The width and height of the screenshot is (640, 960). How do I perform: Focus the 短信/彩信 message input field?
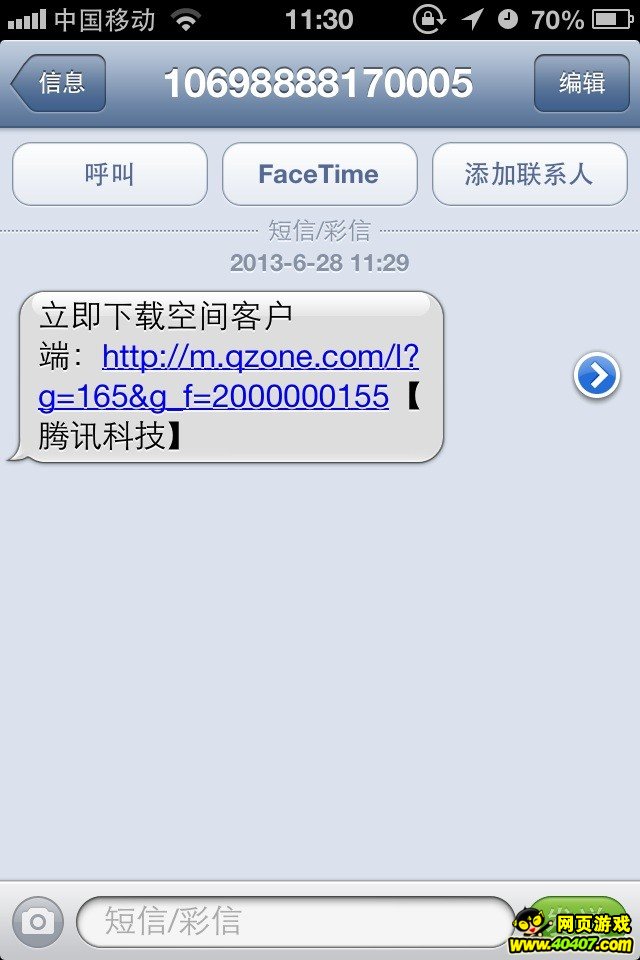point(295,921)
